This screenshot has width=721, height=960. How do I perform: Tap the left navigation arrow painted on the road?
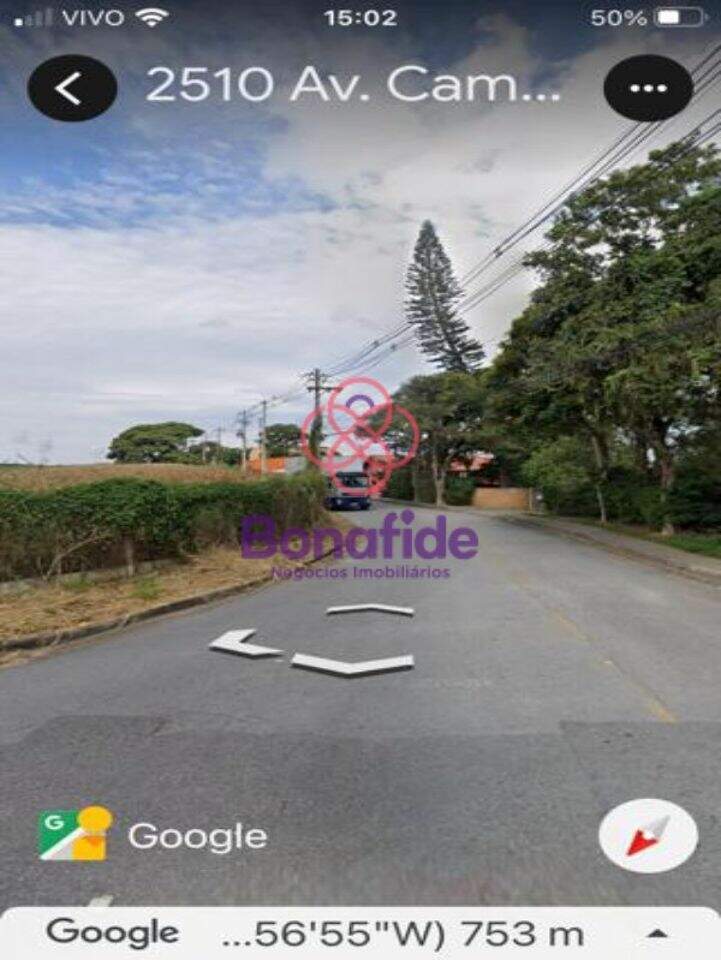click(x=243, y=645)
